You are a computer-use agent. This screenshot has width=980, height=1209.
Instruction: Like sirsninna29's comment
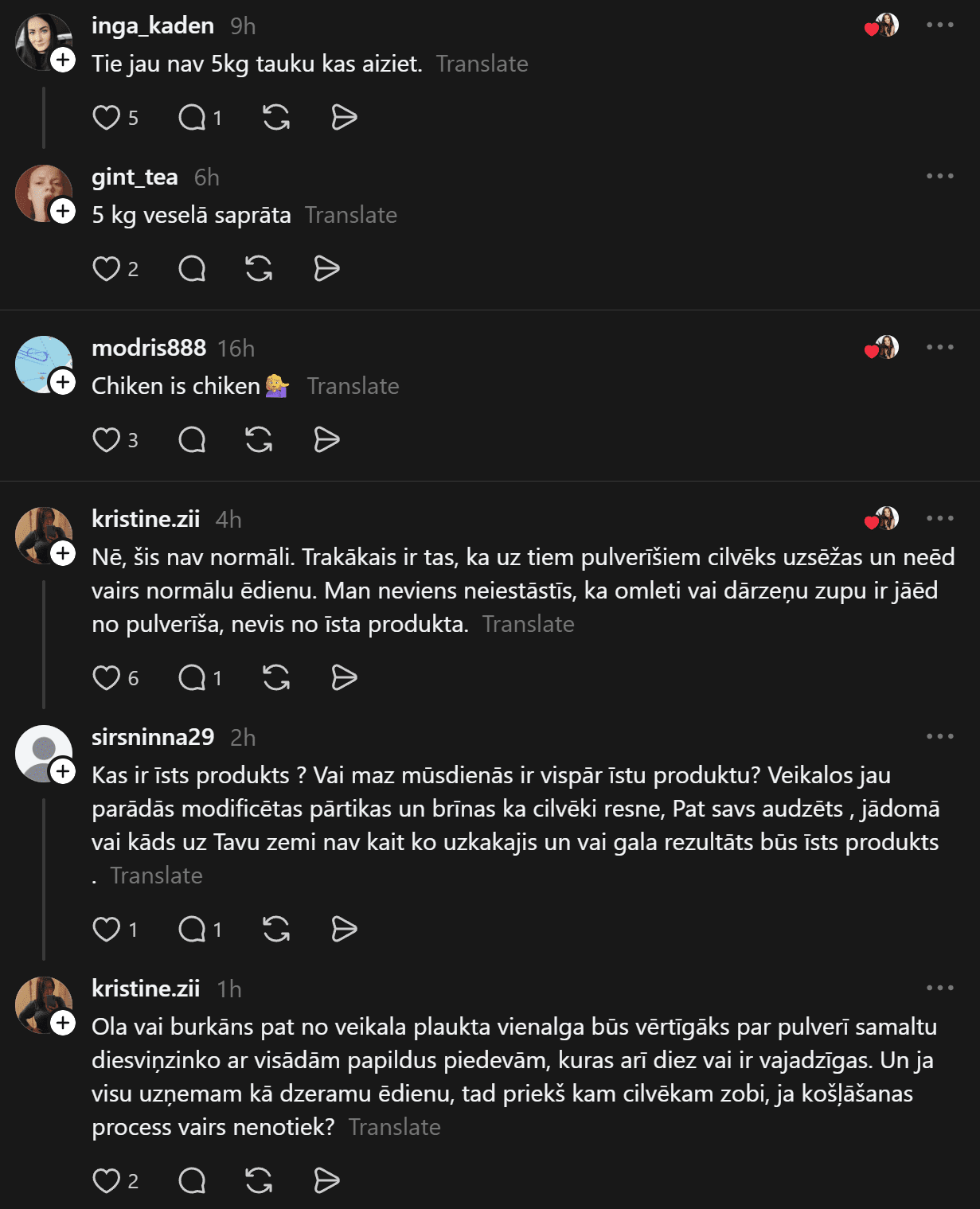click(x=106, y=930)
